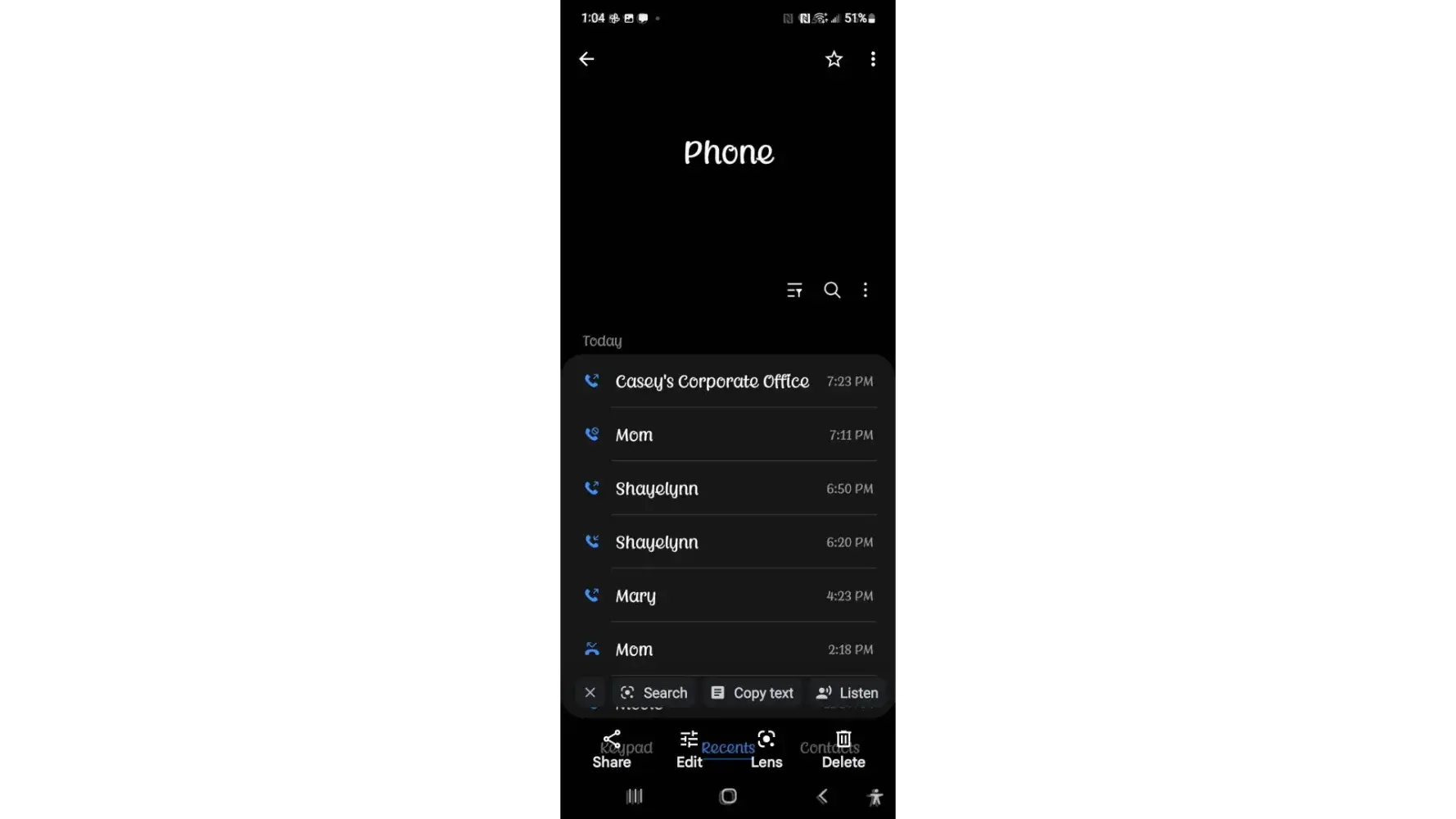Open Lens for this image
1456x819 pixels.
[x=766, y=749]
